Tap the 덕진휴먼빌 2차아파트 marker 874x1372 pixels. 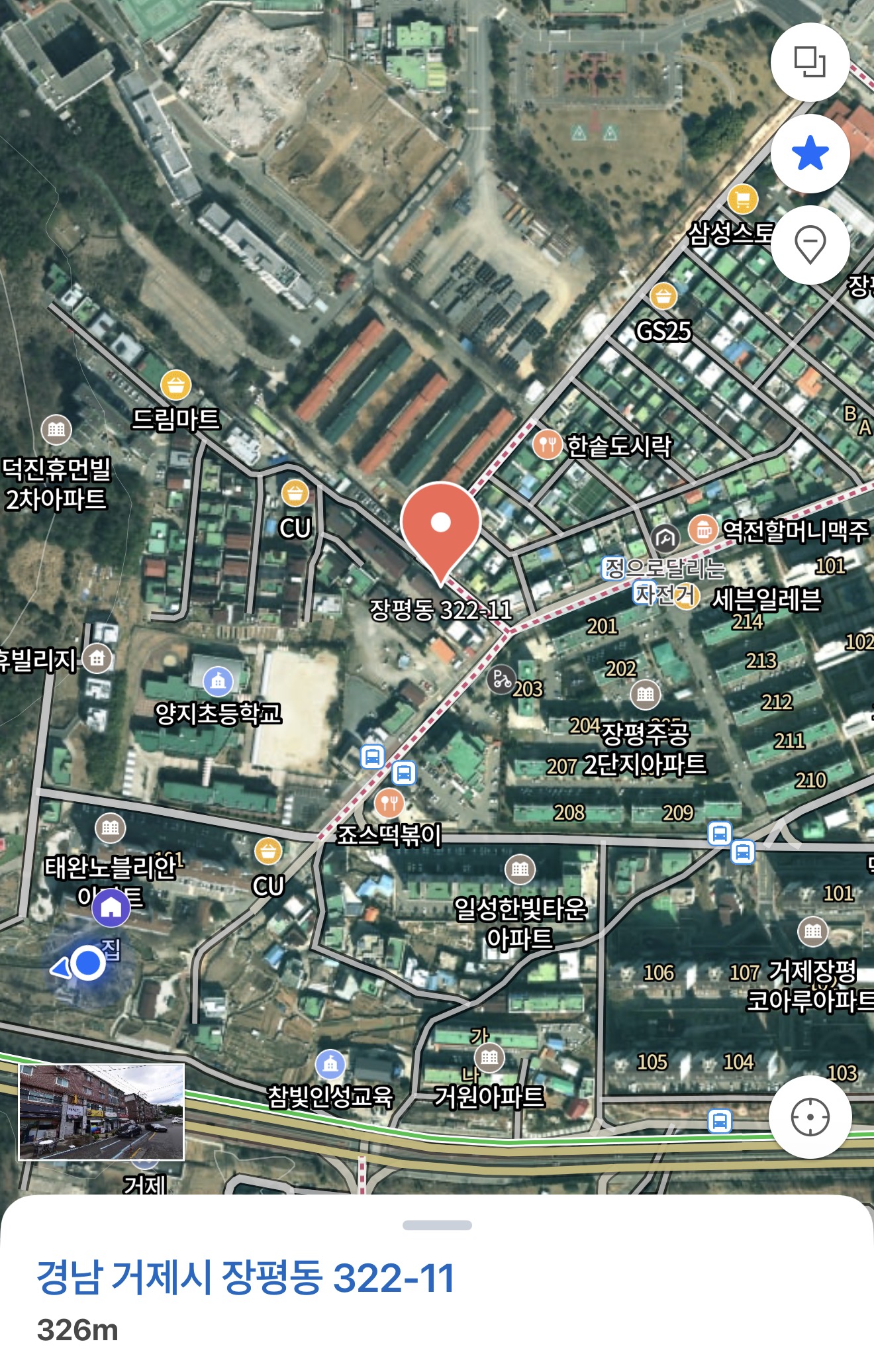[56, 430]
